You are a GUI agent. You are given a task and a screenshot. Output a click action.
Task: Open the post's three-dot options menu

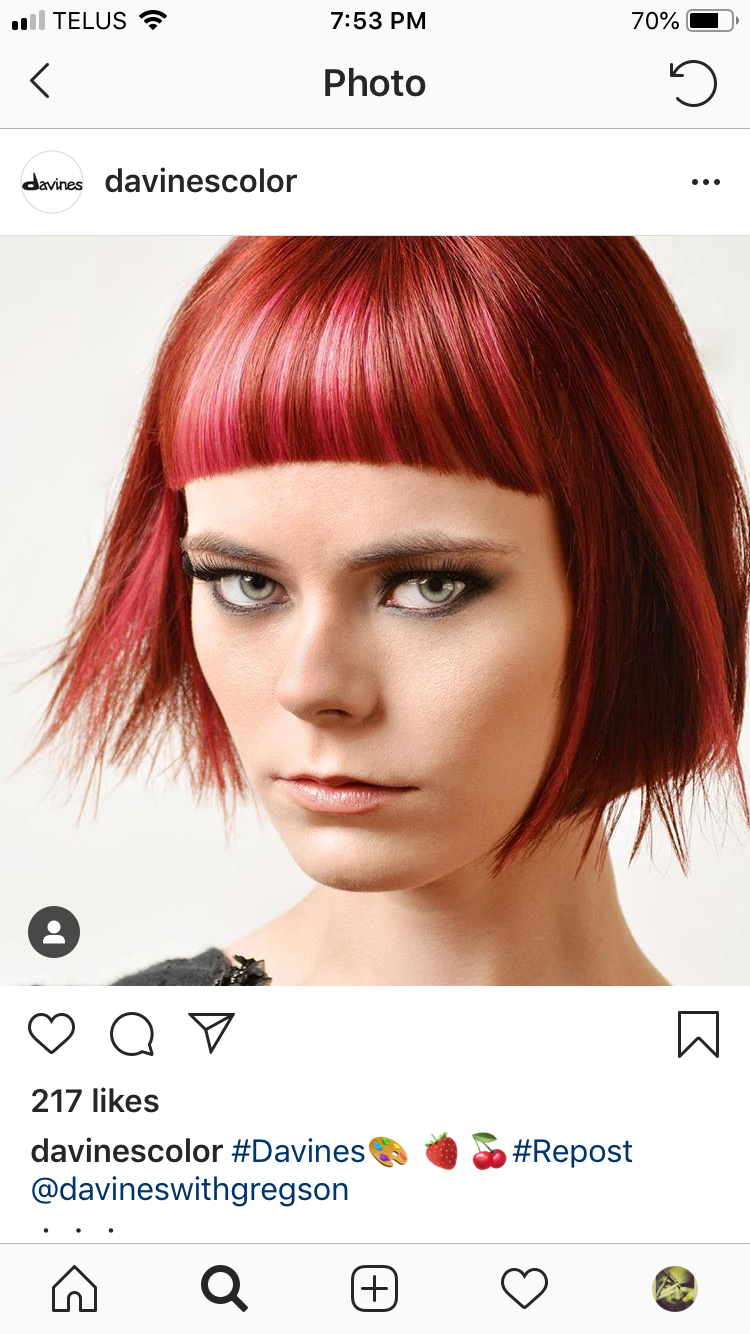(705, 182)
